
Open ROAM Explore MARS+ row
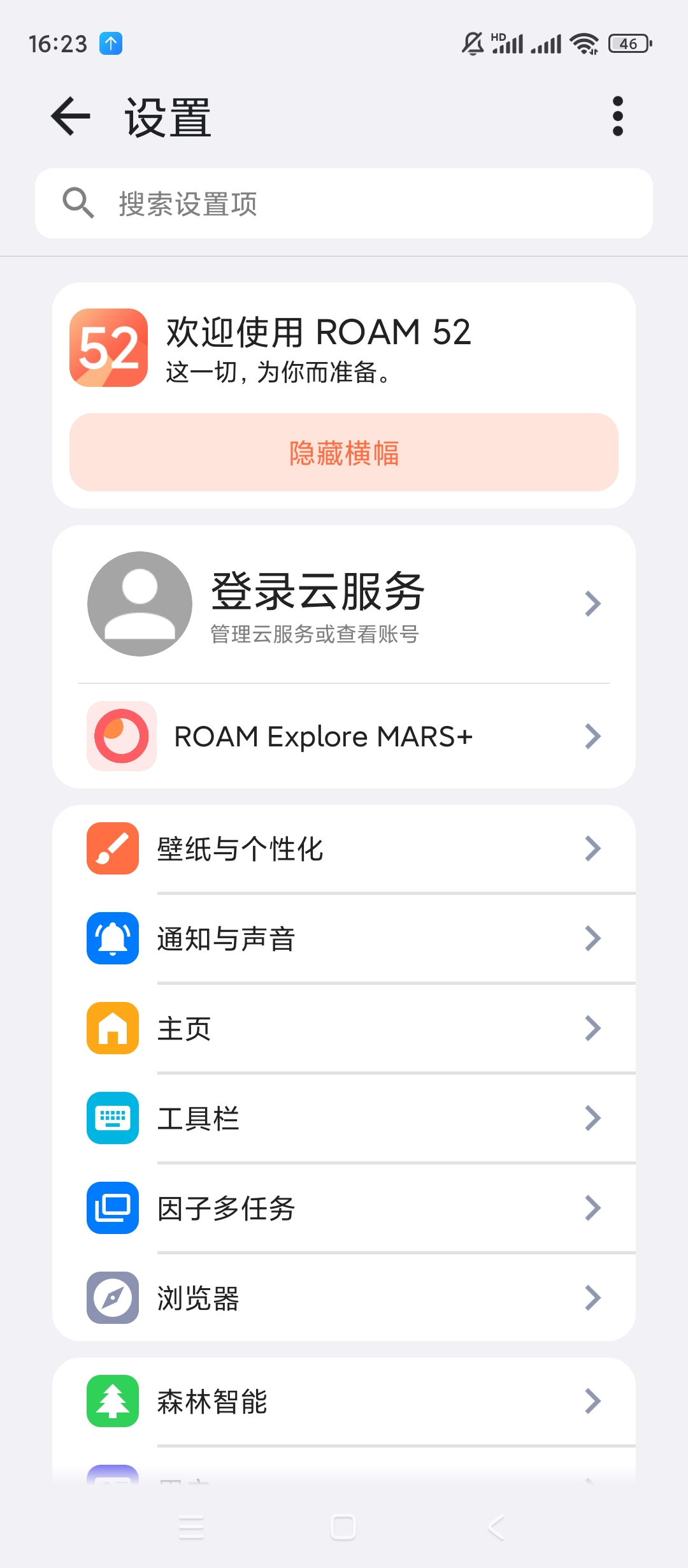(x=344, y=736)
